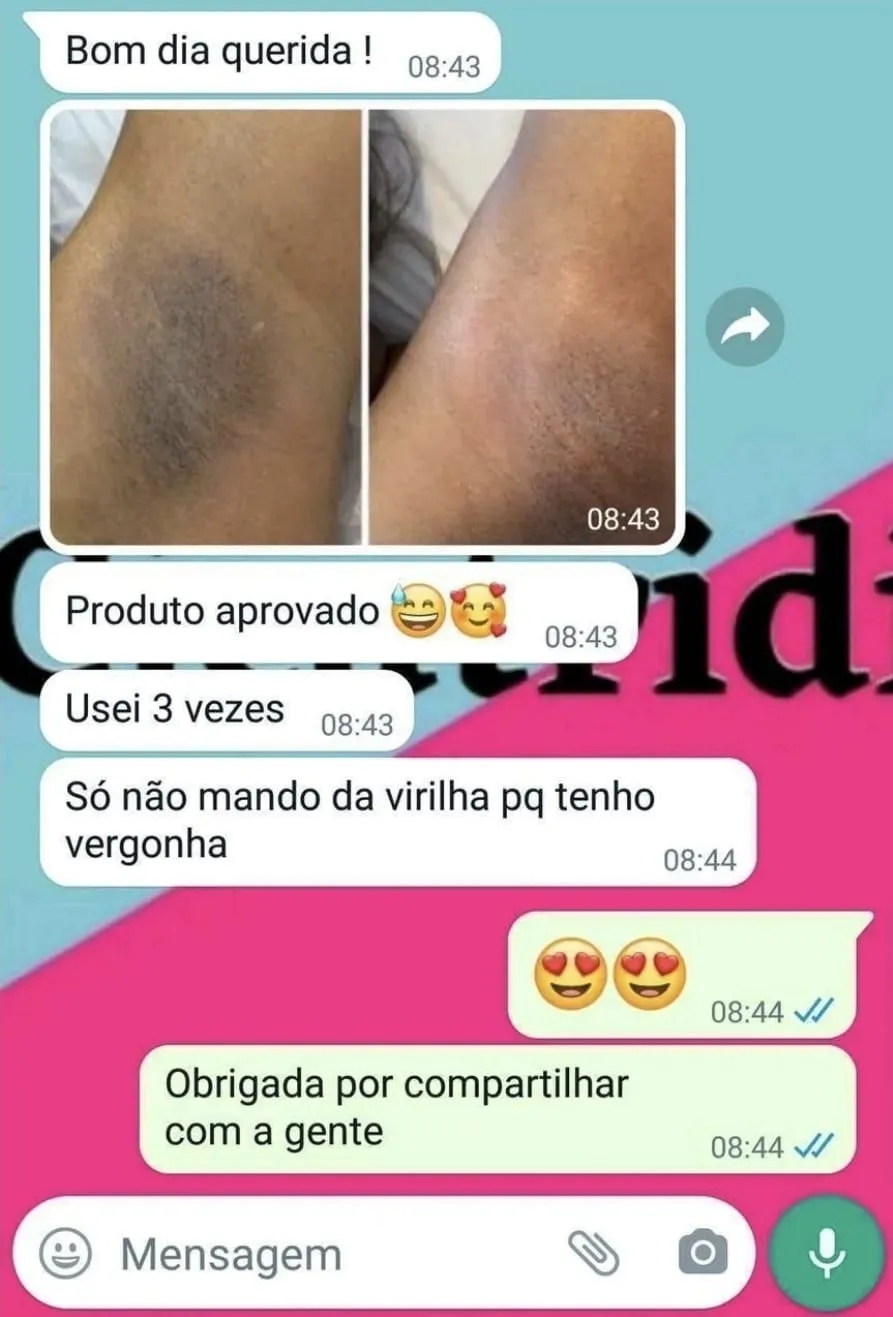Open the before and after photo message

362,327
